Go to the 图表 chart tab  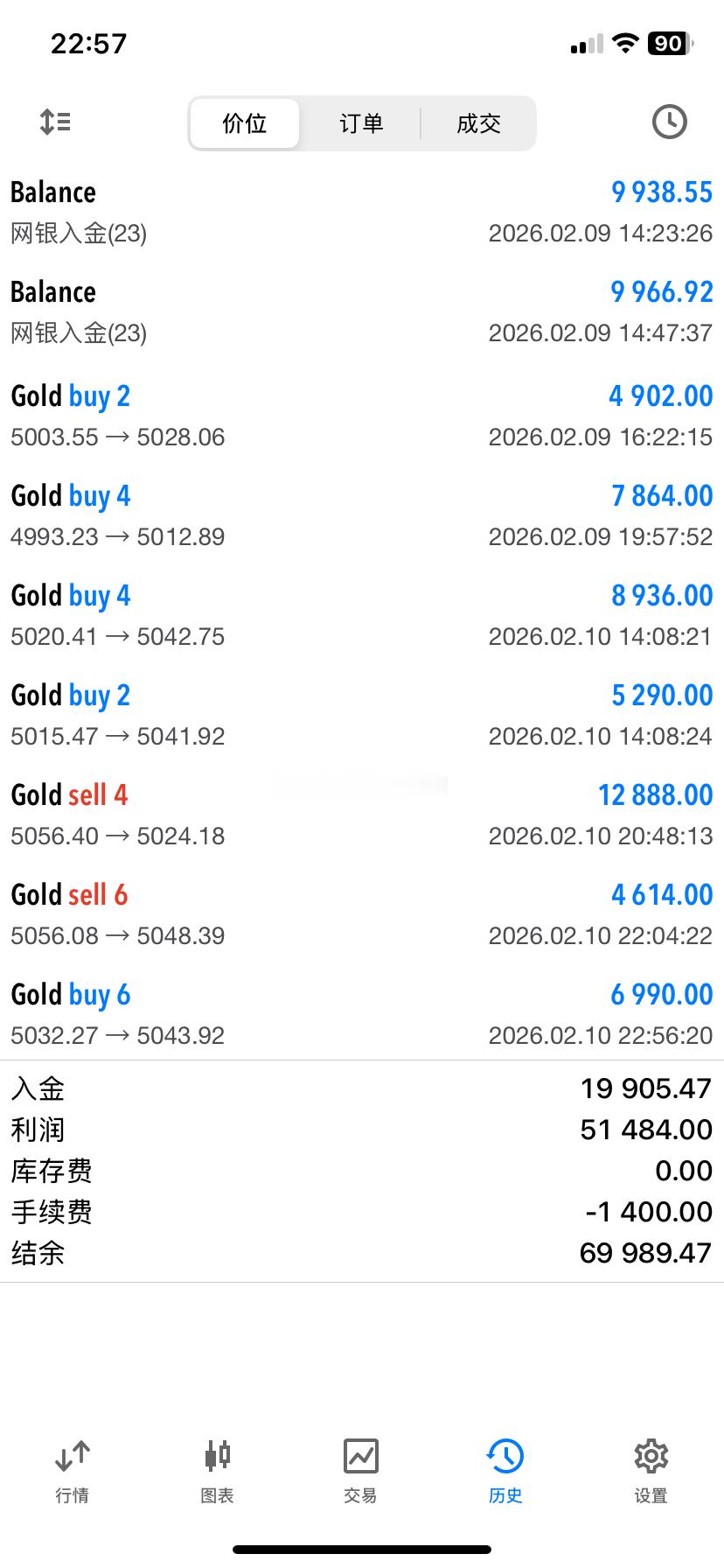coord(217,1472)
